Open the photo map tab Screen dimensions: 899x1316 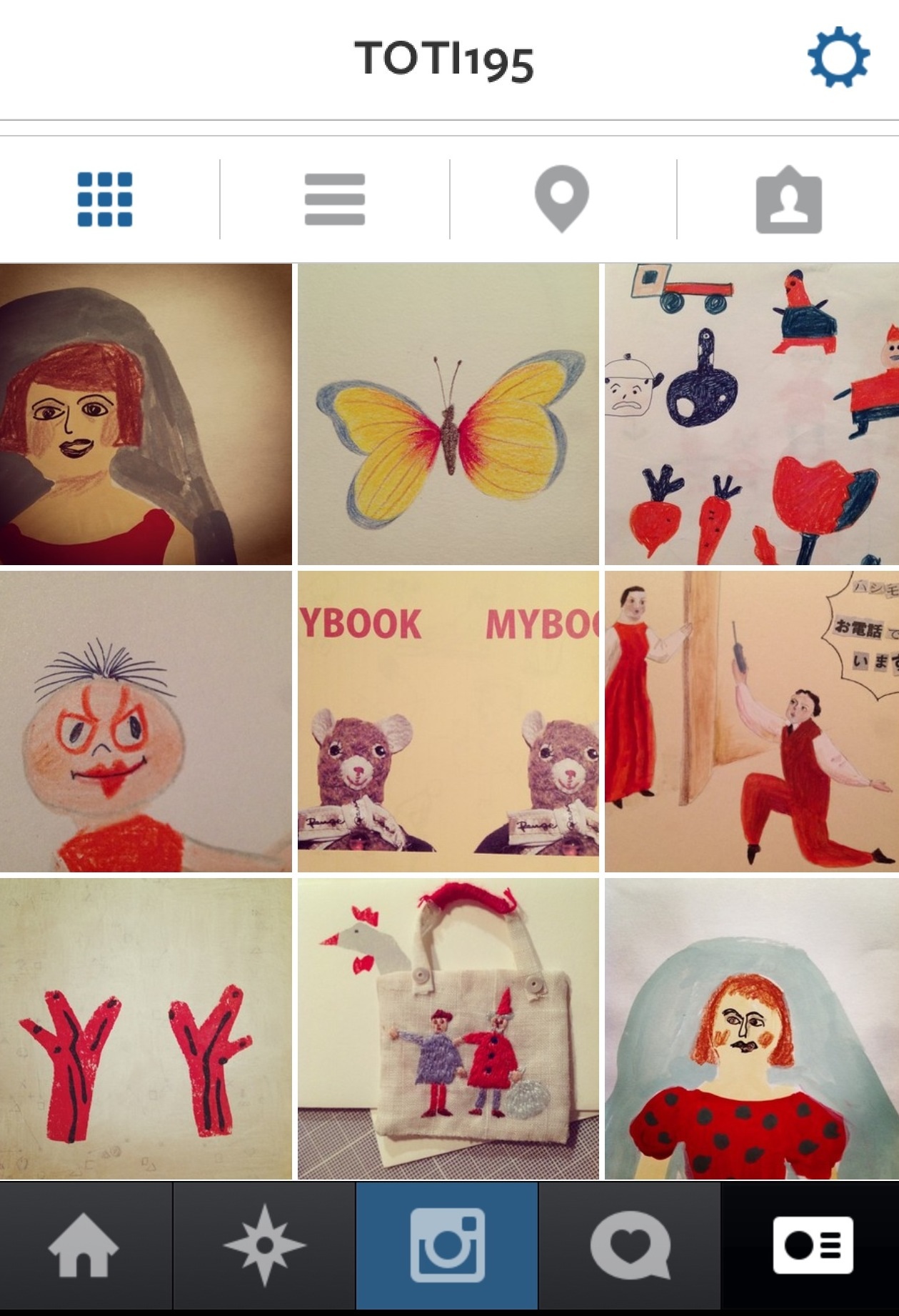[562, 199]
